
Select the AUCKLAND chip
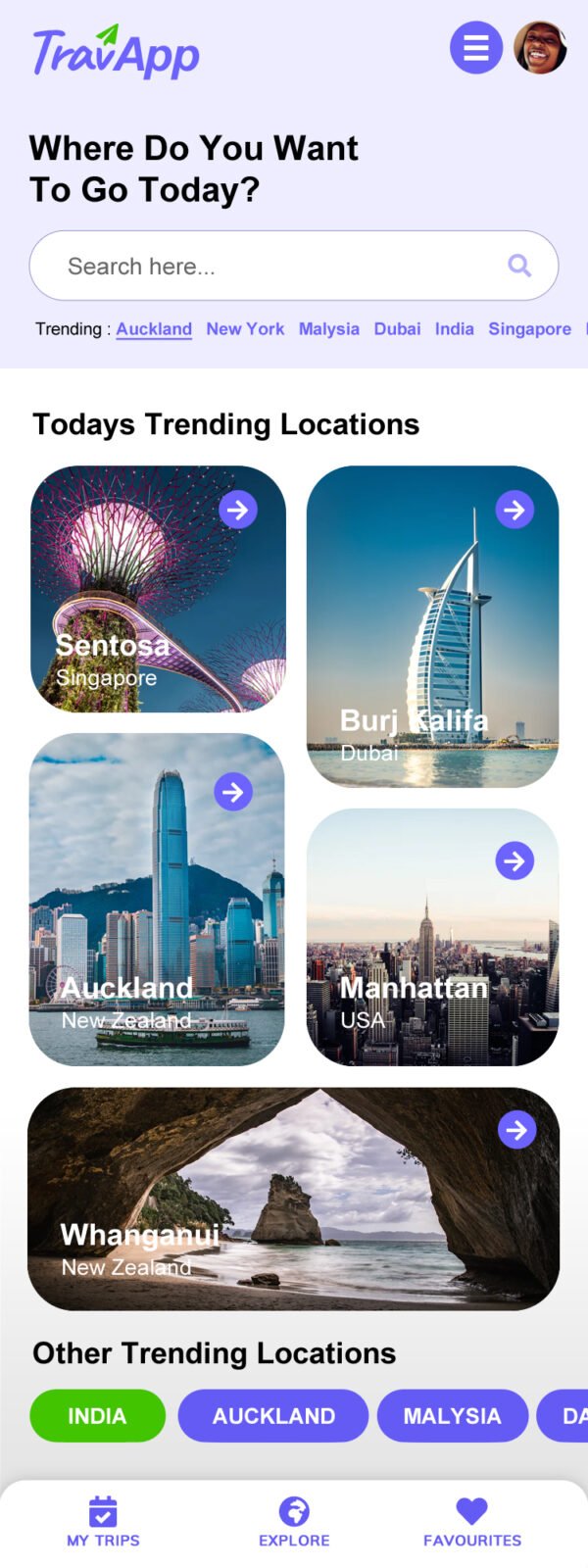coord(273,1415)
